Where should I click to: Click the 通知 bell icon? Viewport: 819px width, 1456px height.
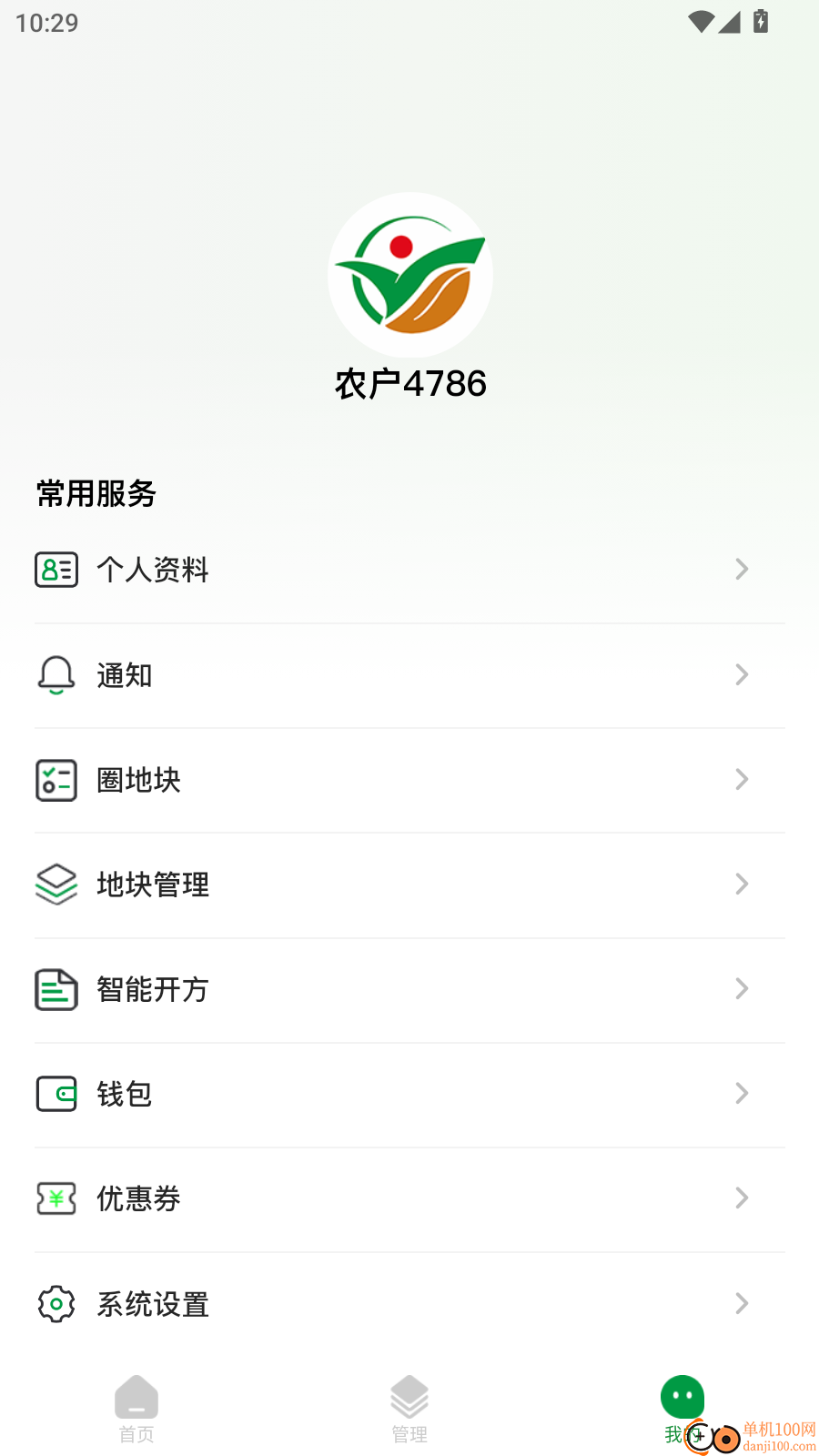[56, 675]
